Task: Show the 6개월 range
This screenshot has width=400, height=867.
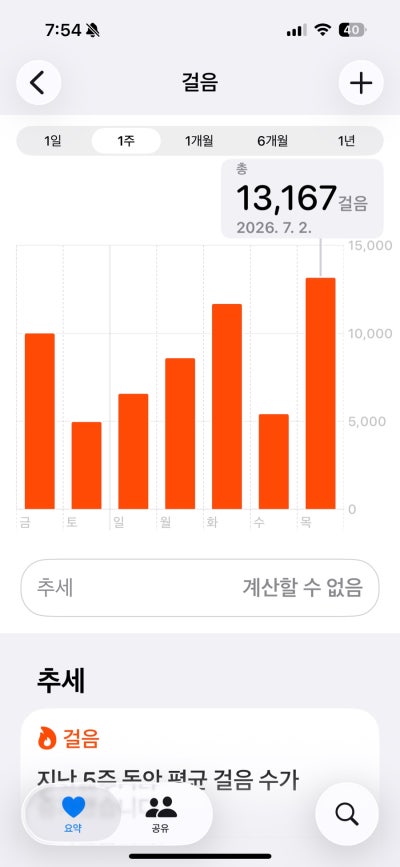Action: tap(273, 141)
